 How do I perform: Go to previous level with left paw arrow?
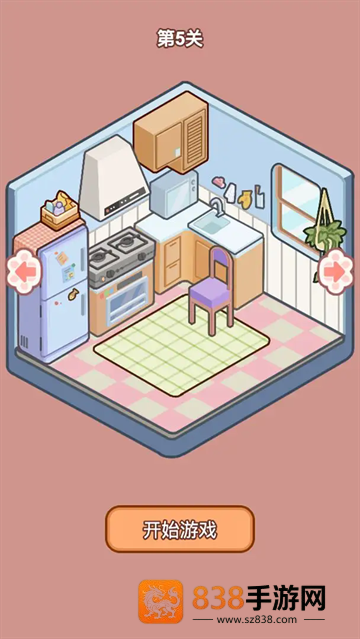[24, 271]
